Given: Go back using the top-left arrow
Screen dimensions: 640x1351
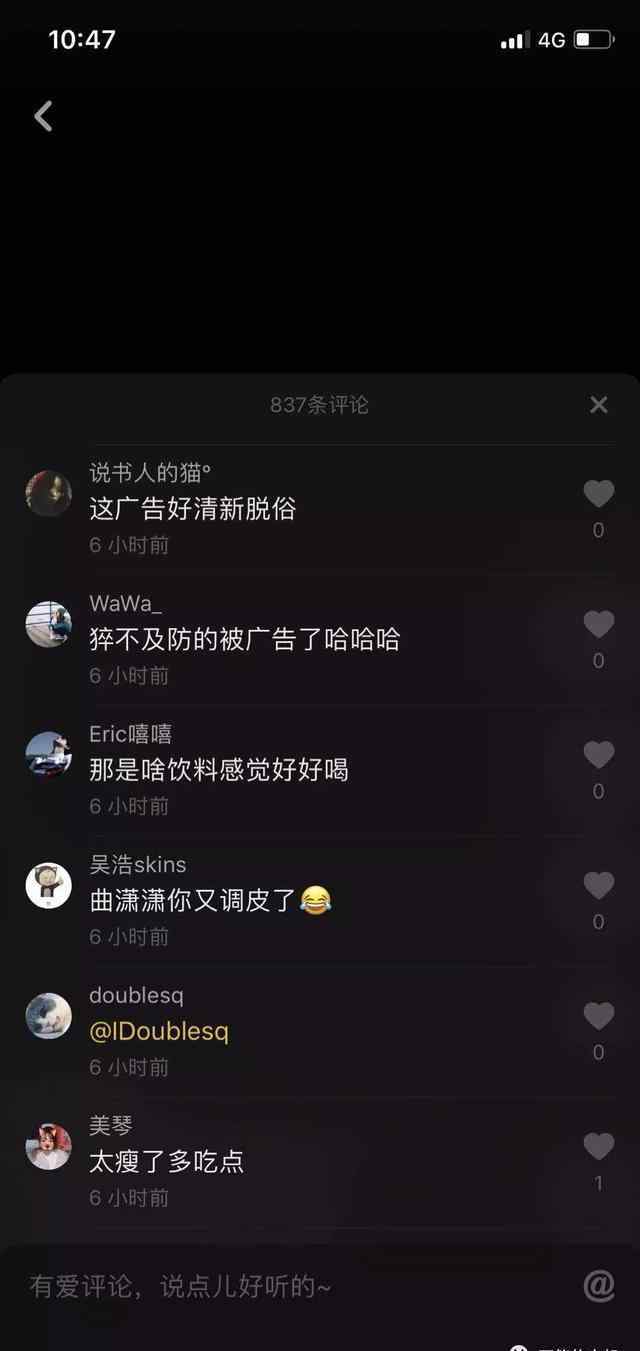Looking at the screenshot, I should 43,117.
